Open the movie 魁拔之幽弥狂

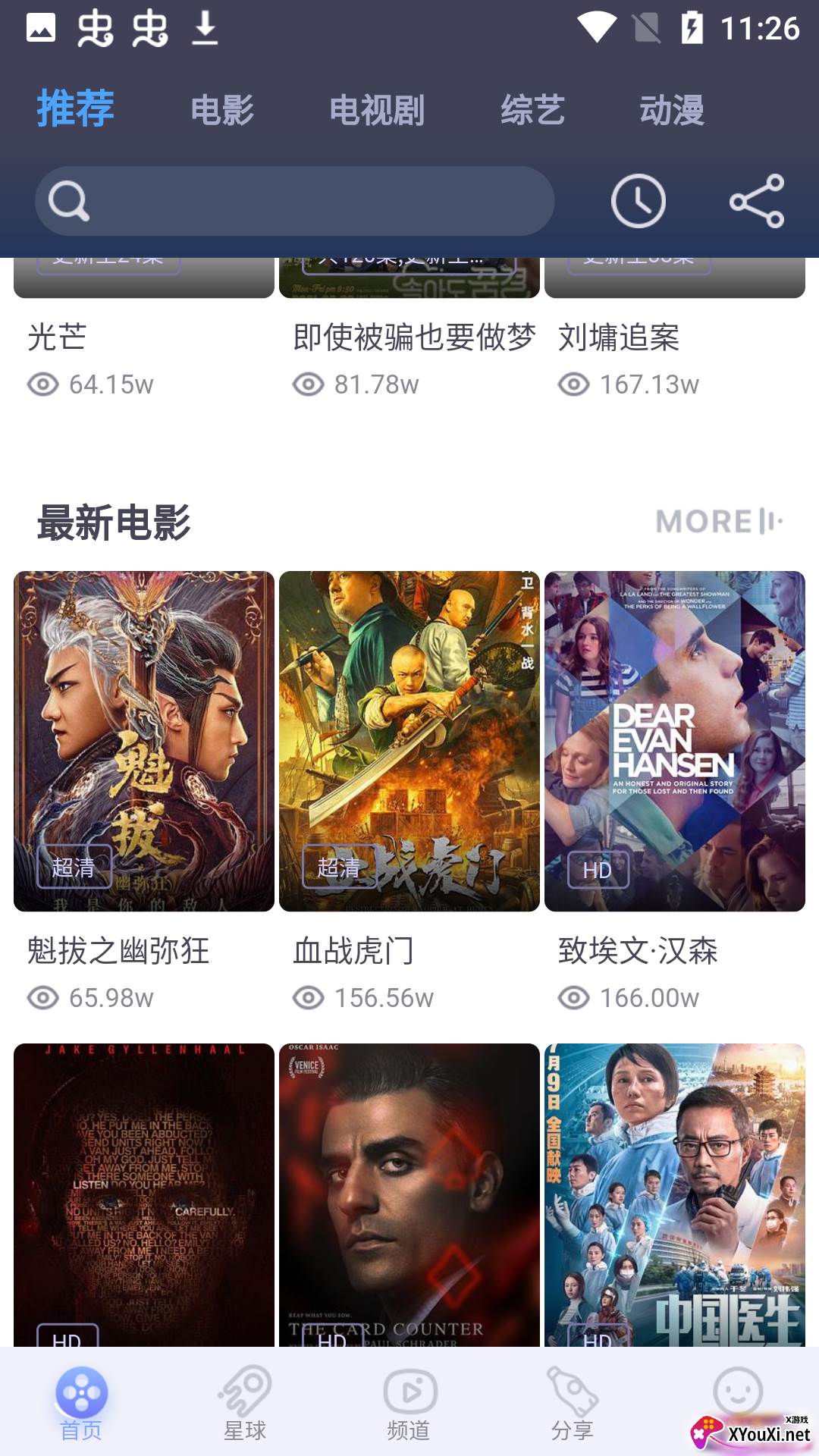[144, 741]
